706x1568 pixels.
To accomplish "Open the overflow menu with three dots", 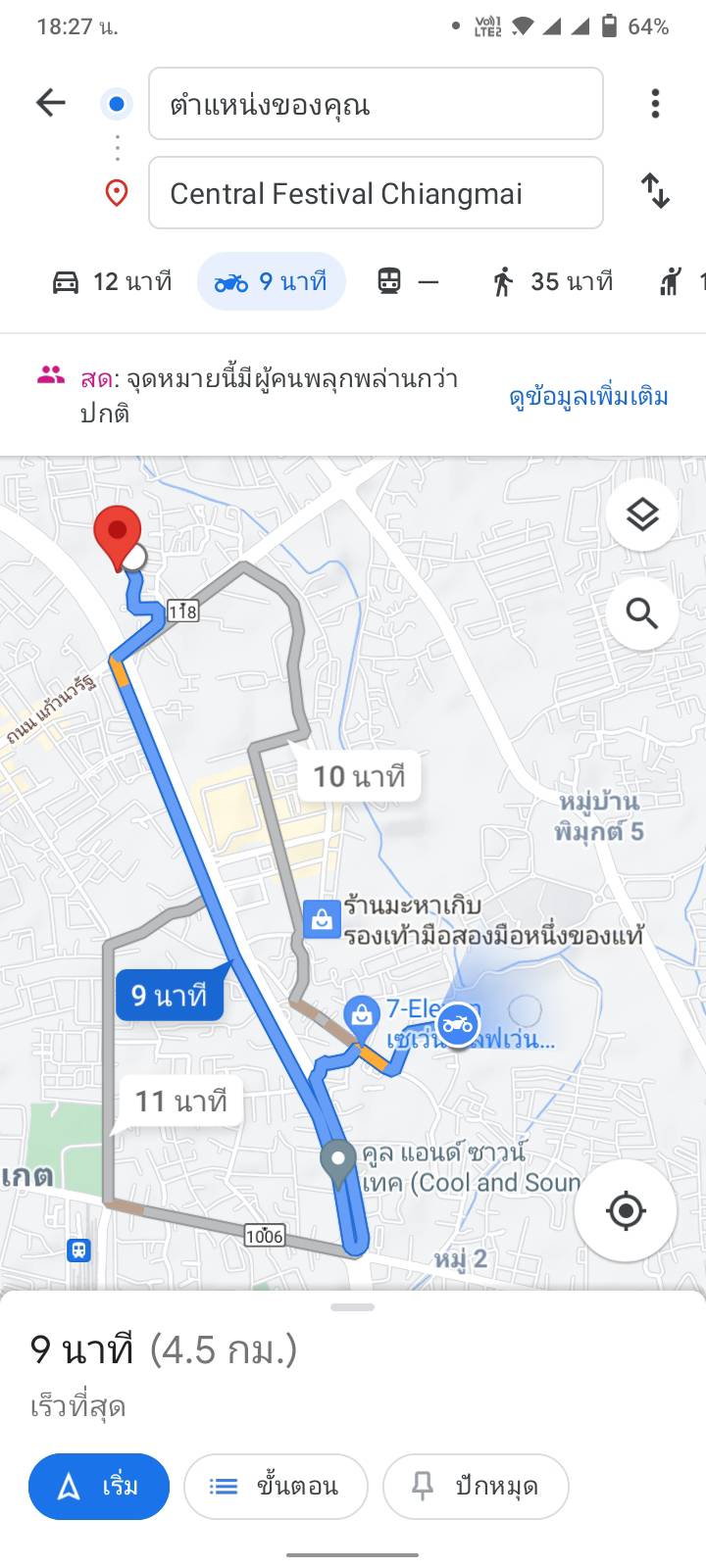I will coord(655,104).
